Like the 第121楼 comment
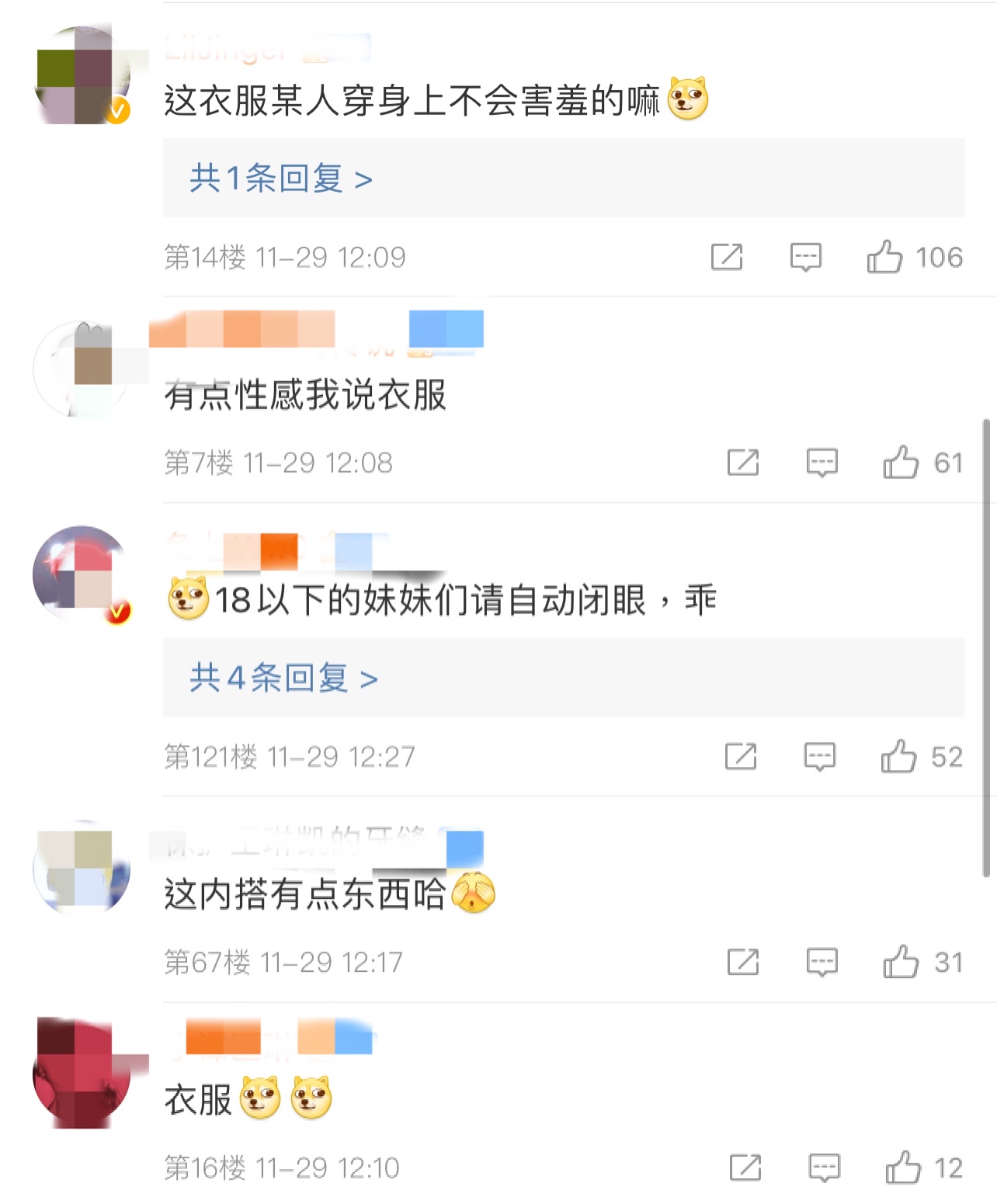Screen dimensions: 997x1204 898,756
